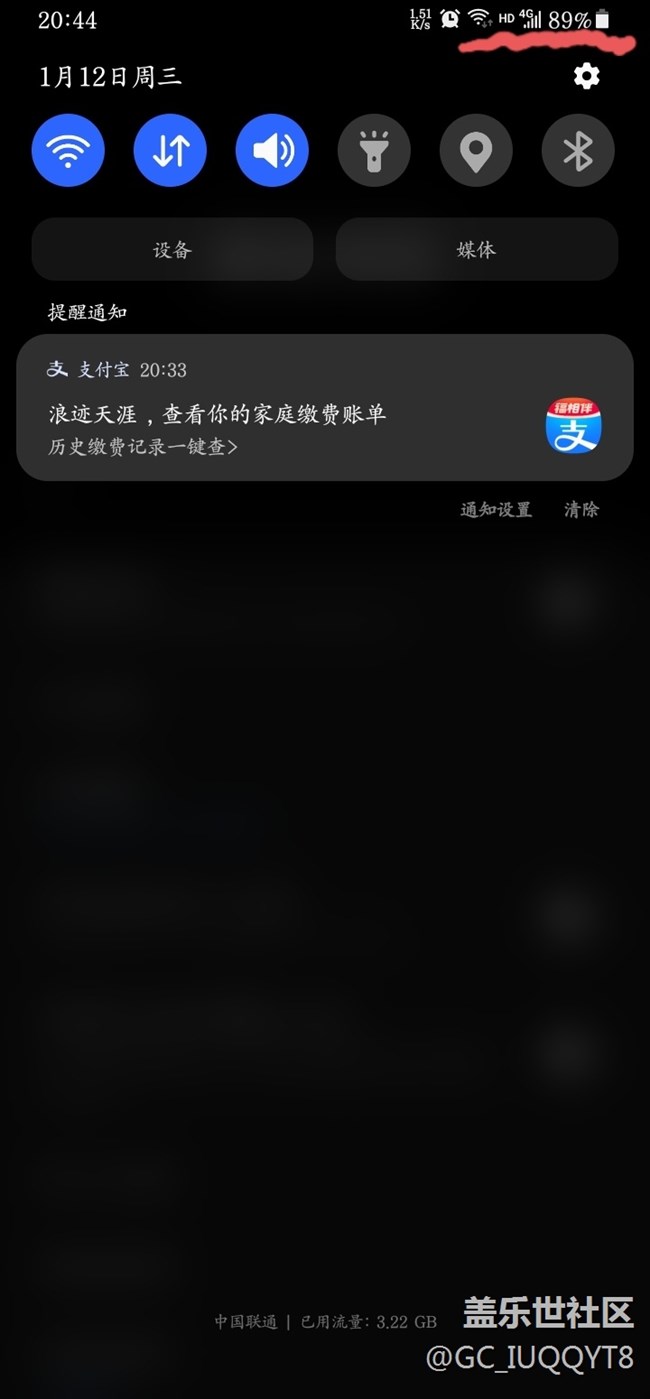Screen dimensions: 650x1399
Task: Turn on the flashlight
Action: pos(374,151)
